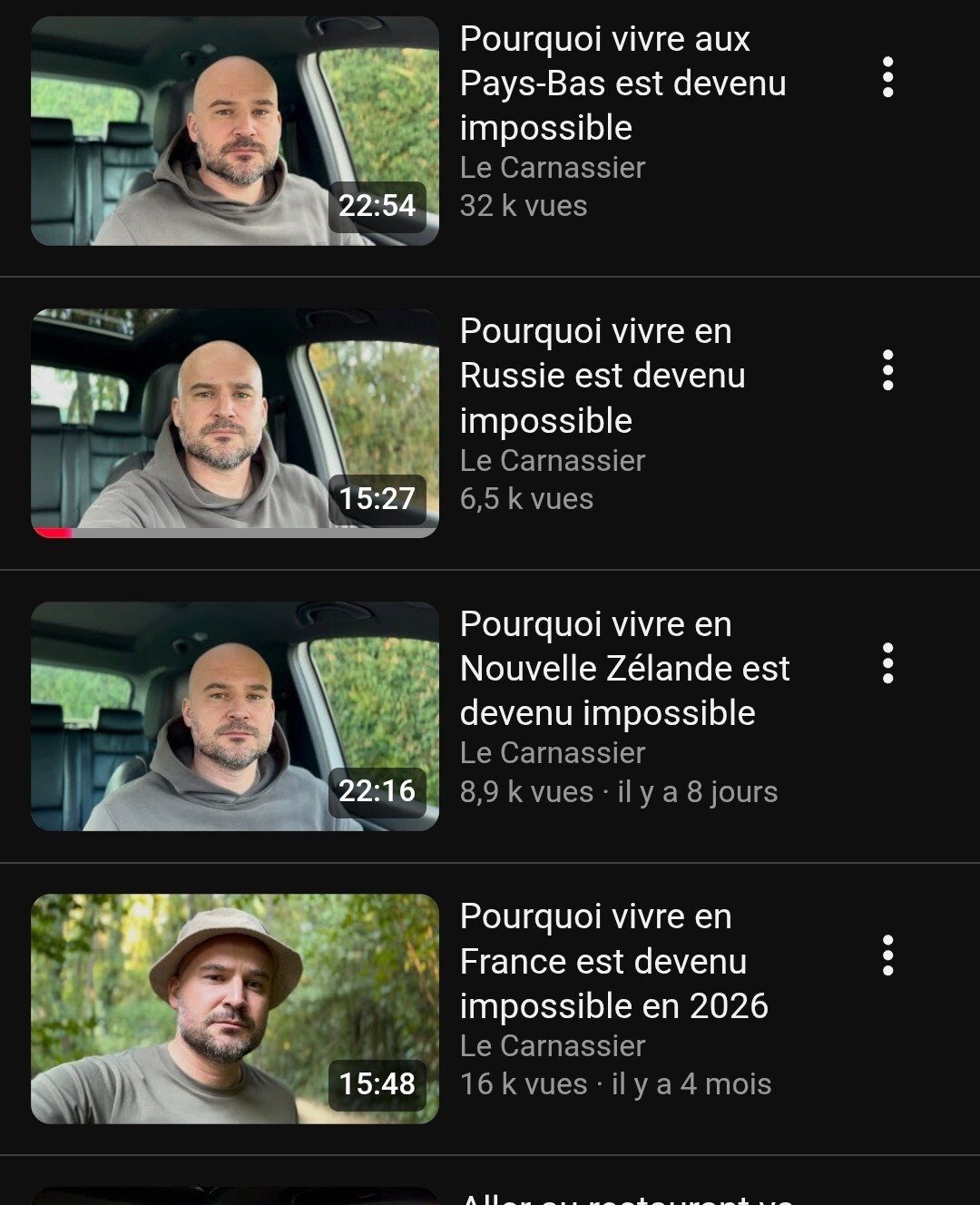Open the Pays-Bas video thumbnail
This screenshot has height=1205, width=980.
point(234,132)
